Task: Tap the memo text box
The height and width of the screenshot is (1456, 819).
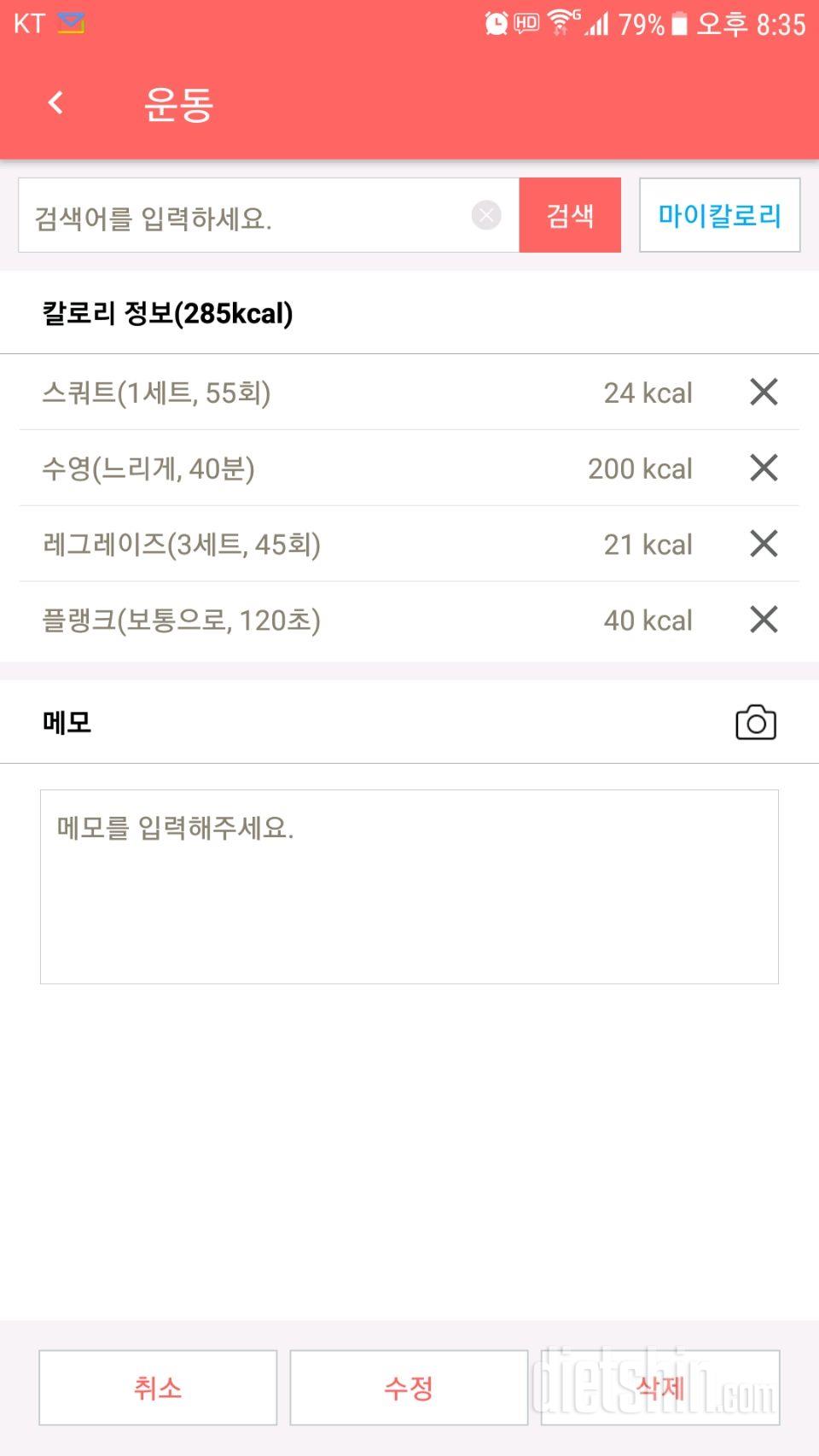Action: coord(409,887)
